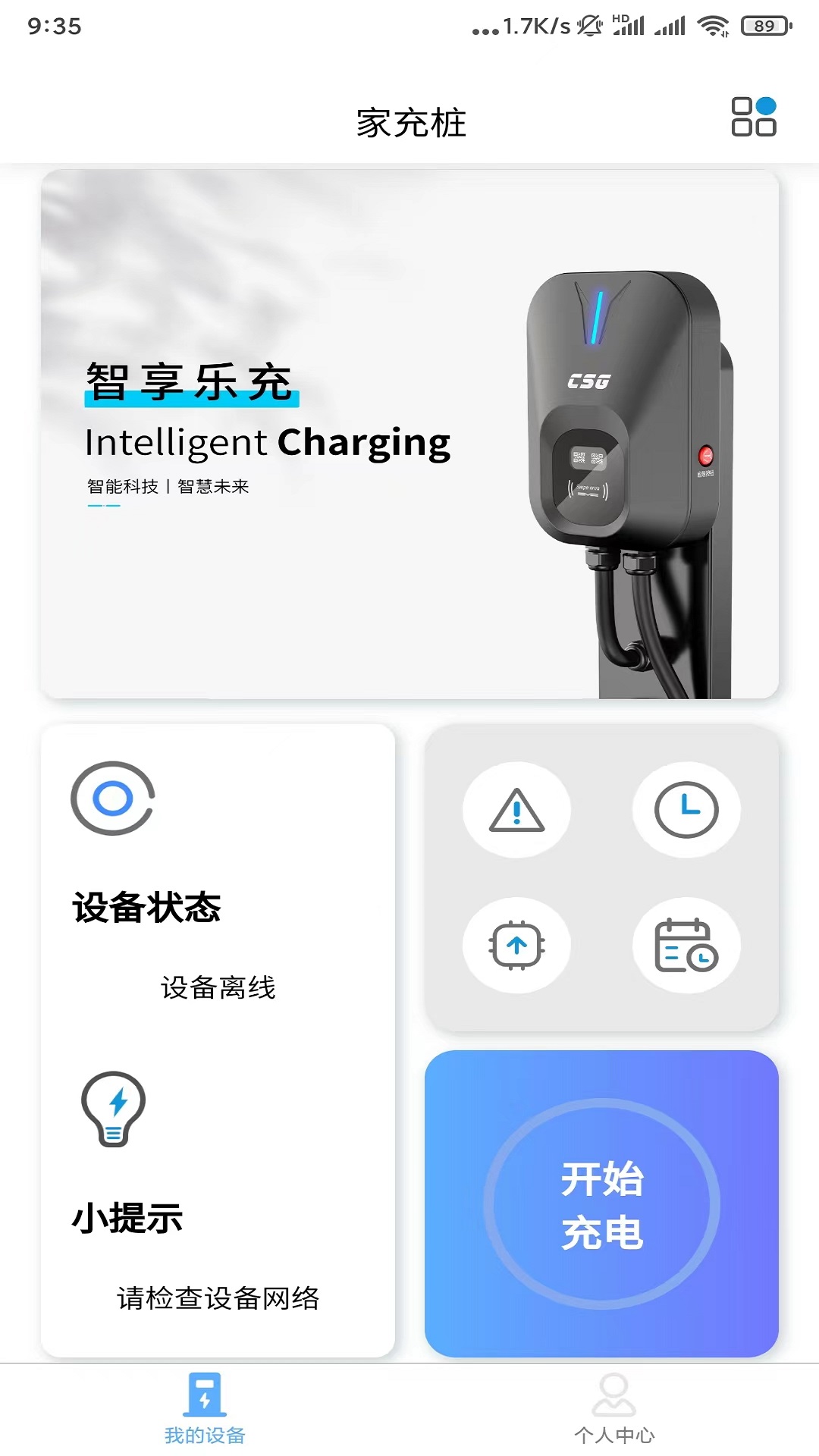Open charging records via the clock icon

click(687, 809)
